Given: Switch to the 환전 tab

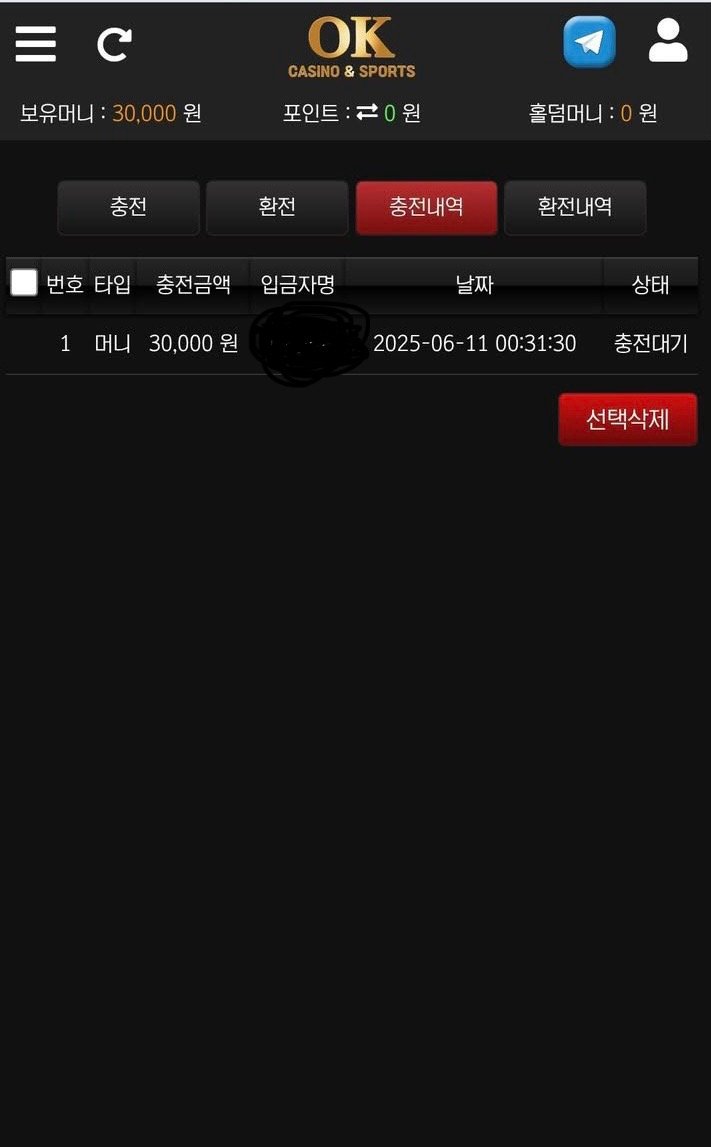Looking at the screenshot, I should [277, 207].
